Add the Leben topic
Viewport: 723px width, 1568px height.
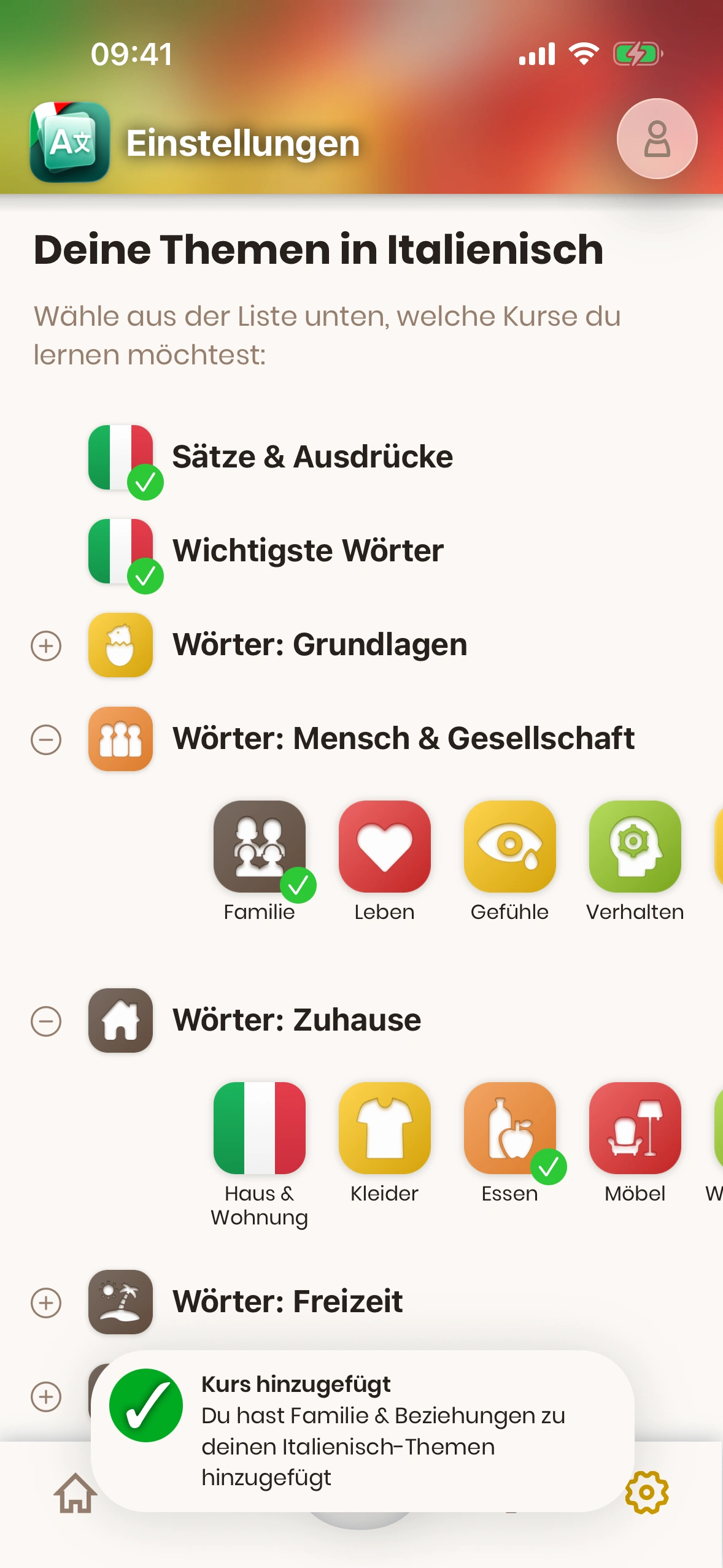coord(385,847)
